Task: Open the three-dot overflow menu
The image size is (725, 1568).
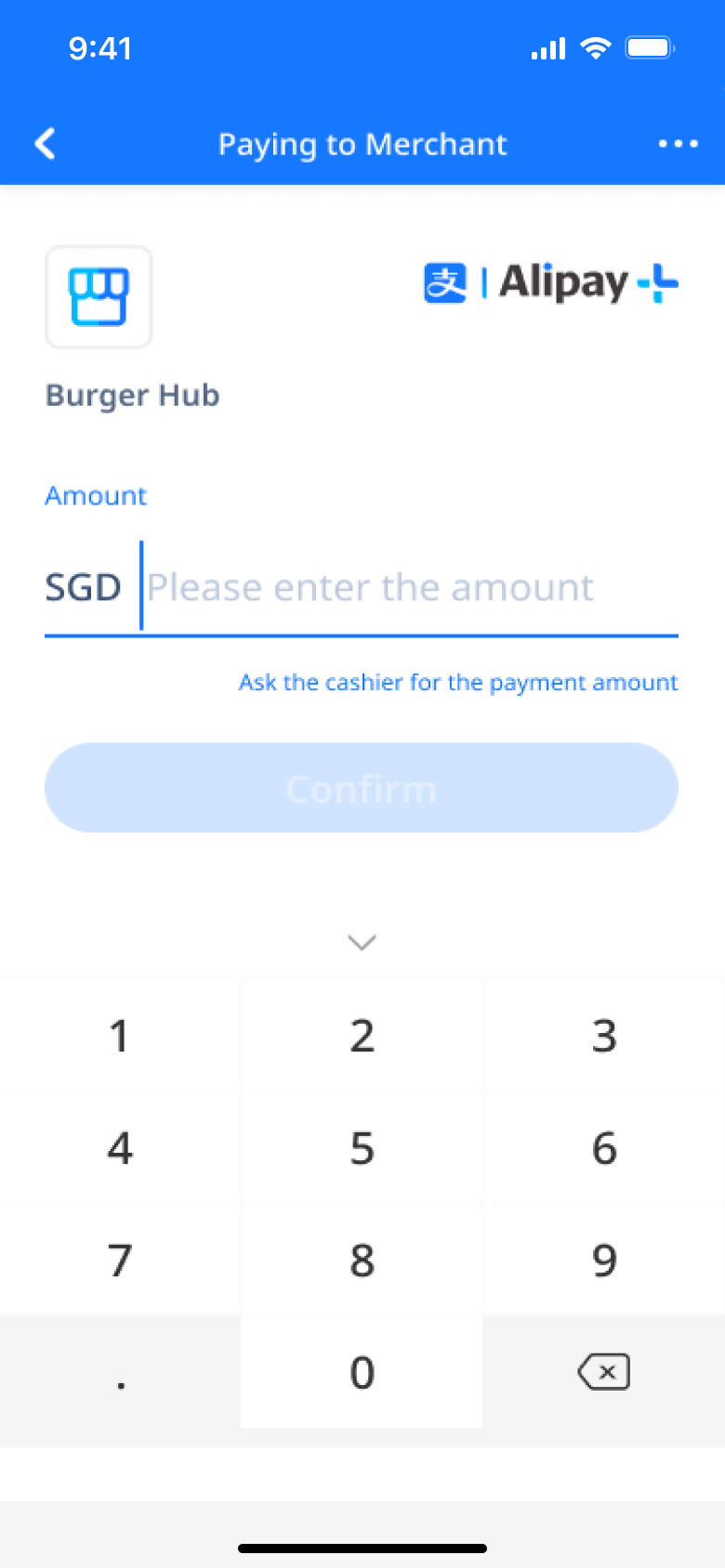Action: (678, 144)
